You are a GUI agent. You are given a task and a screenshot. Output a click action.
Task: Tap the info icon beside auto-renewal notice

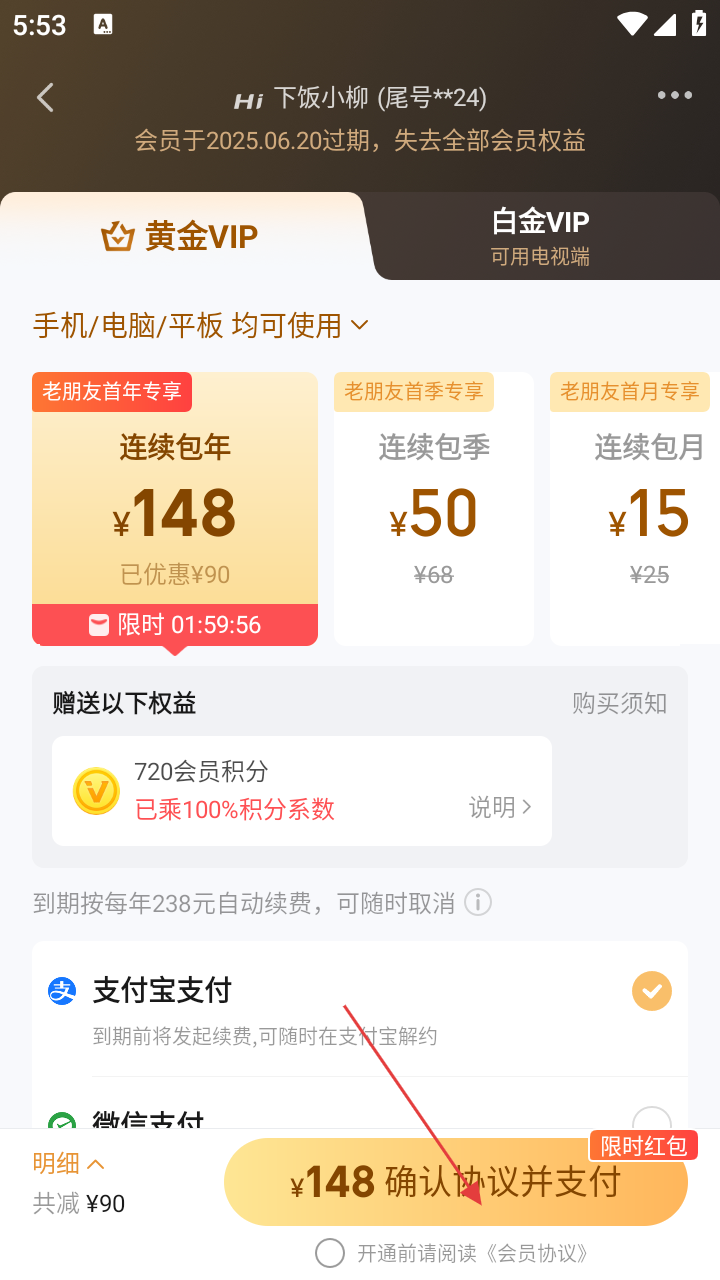[x=478, y=903]
